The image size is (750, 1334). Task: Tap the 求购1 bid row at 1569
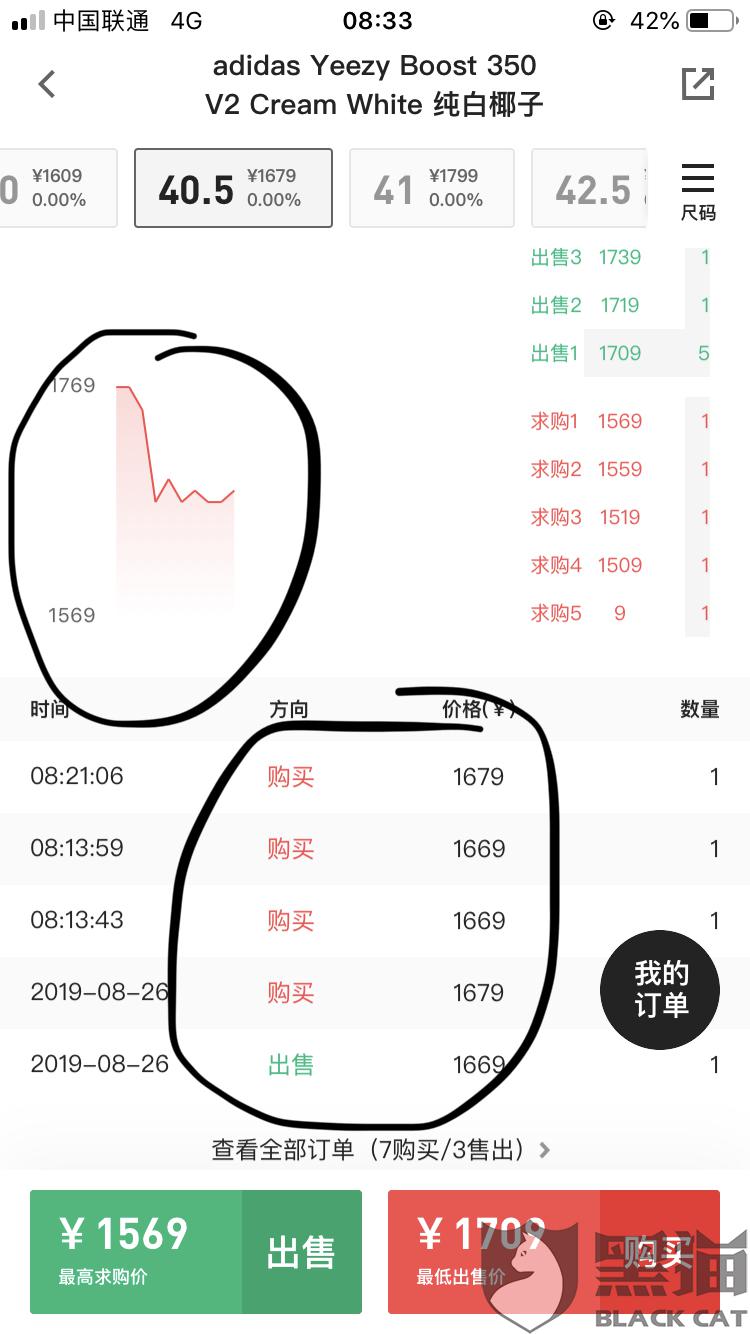coord(620,421)
